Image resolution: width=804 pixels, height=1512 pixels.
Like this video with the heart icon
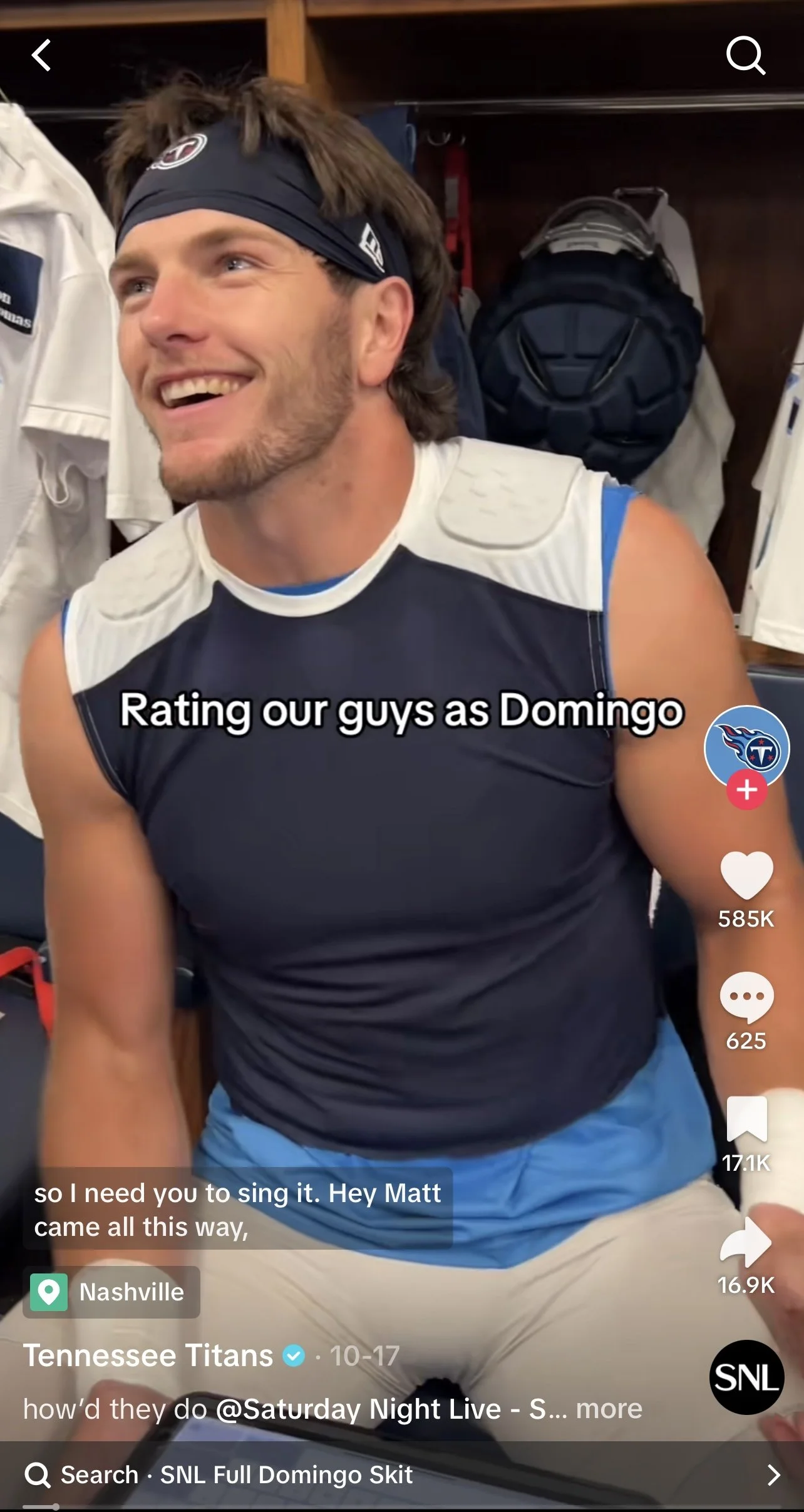tap(746, 875)
